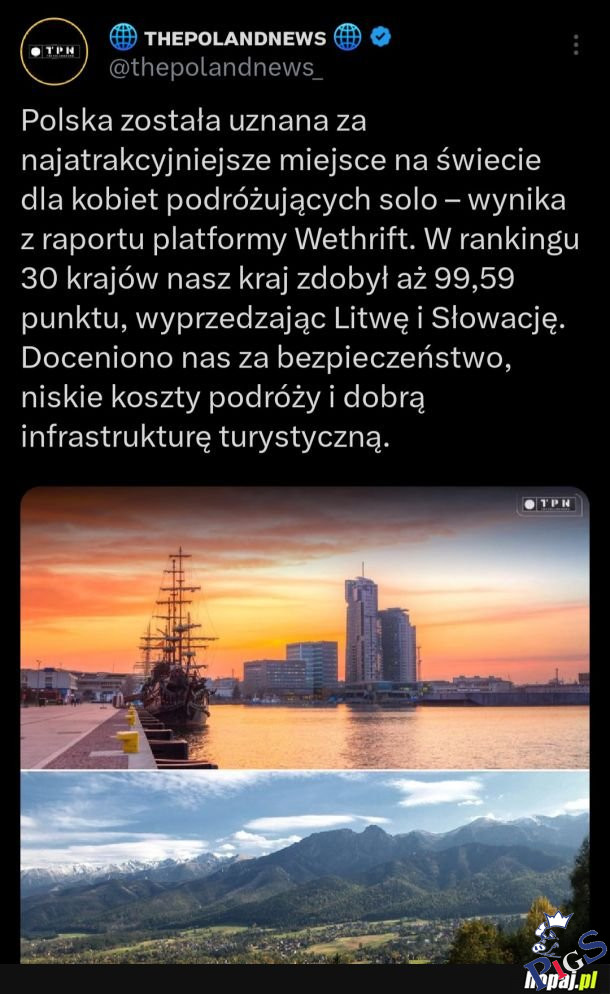Screen dimensions: 610x994
Task: View the mountain landscape photo
Action: click(x=304, y=866)
